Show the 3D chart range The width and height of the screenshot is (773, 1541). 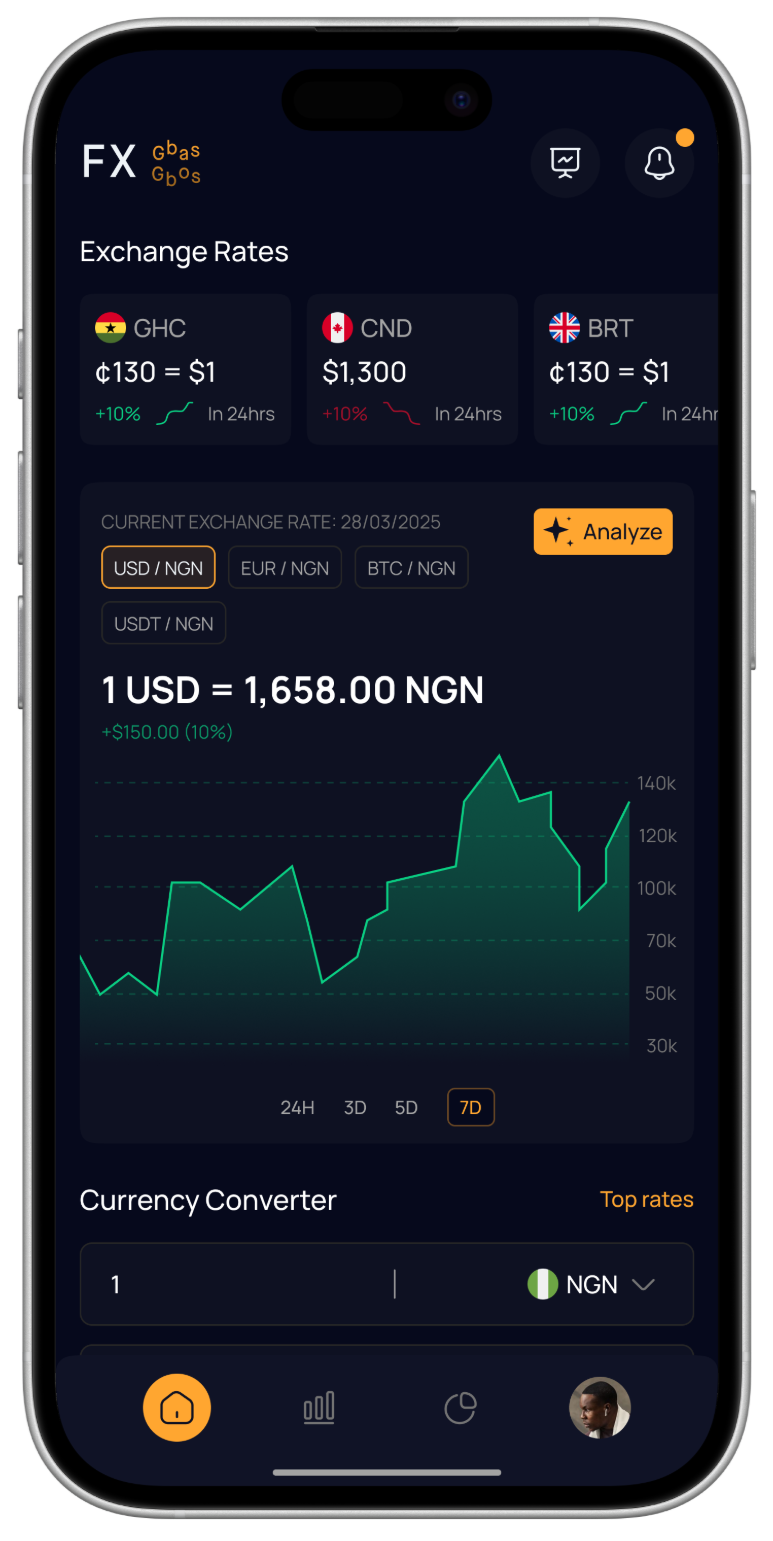point(355,1108)
